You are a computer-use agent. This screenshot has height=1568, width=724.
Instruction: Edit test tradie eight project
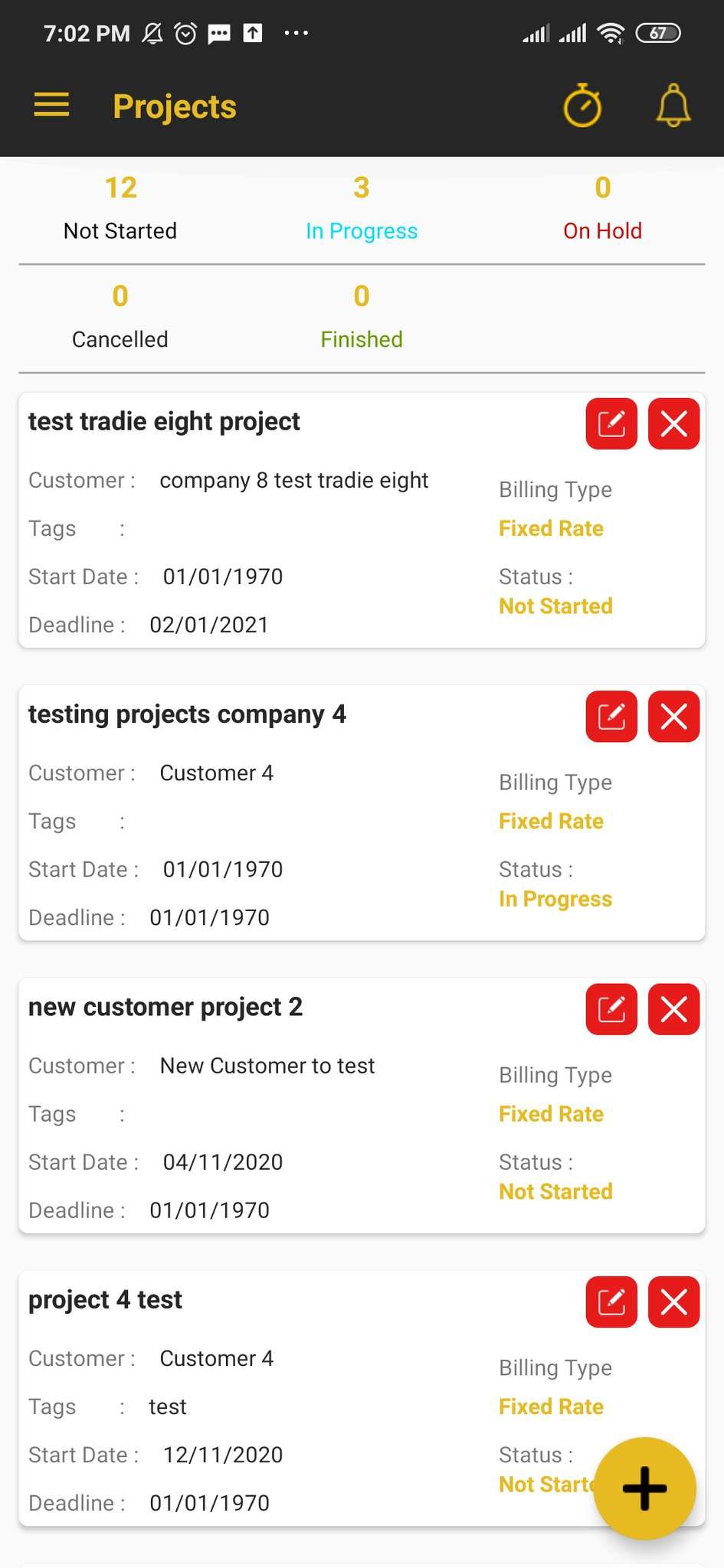(x=611, y=423)
